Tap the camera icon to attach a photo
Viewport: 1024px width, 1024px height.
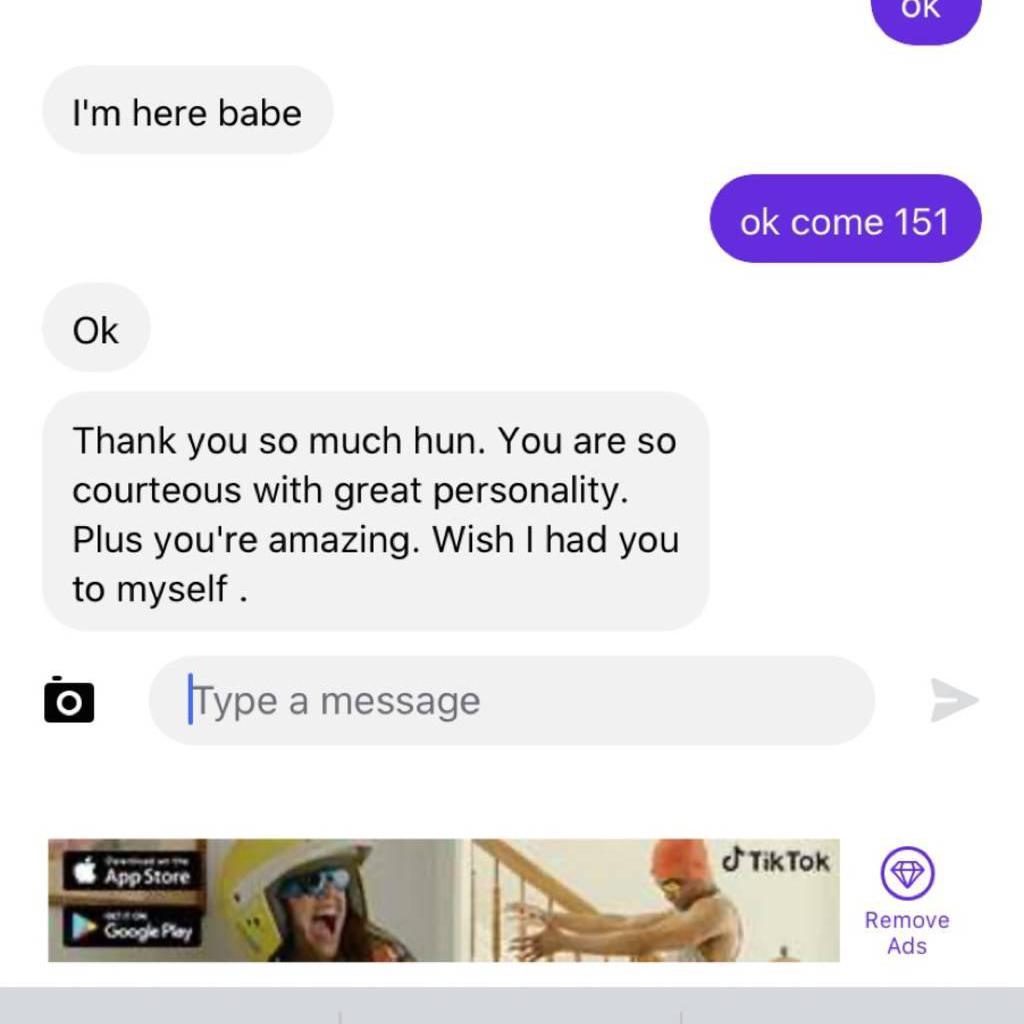click(69, 700)
